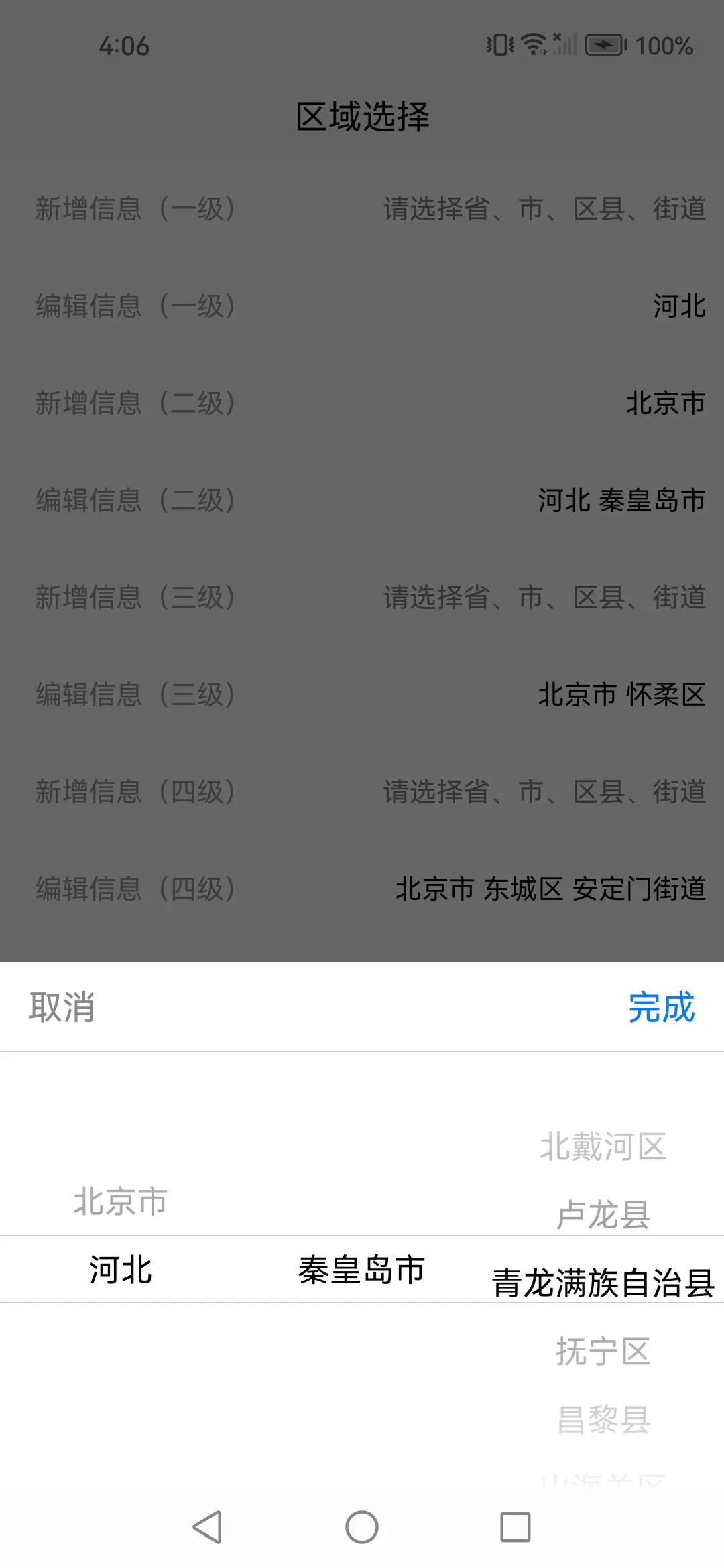Choose 昌黎县 in the district column
Screen dimensions: 724x1568
(603, 1419)
